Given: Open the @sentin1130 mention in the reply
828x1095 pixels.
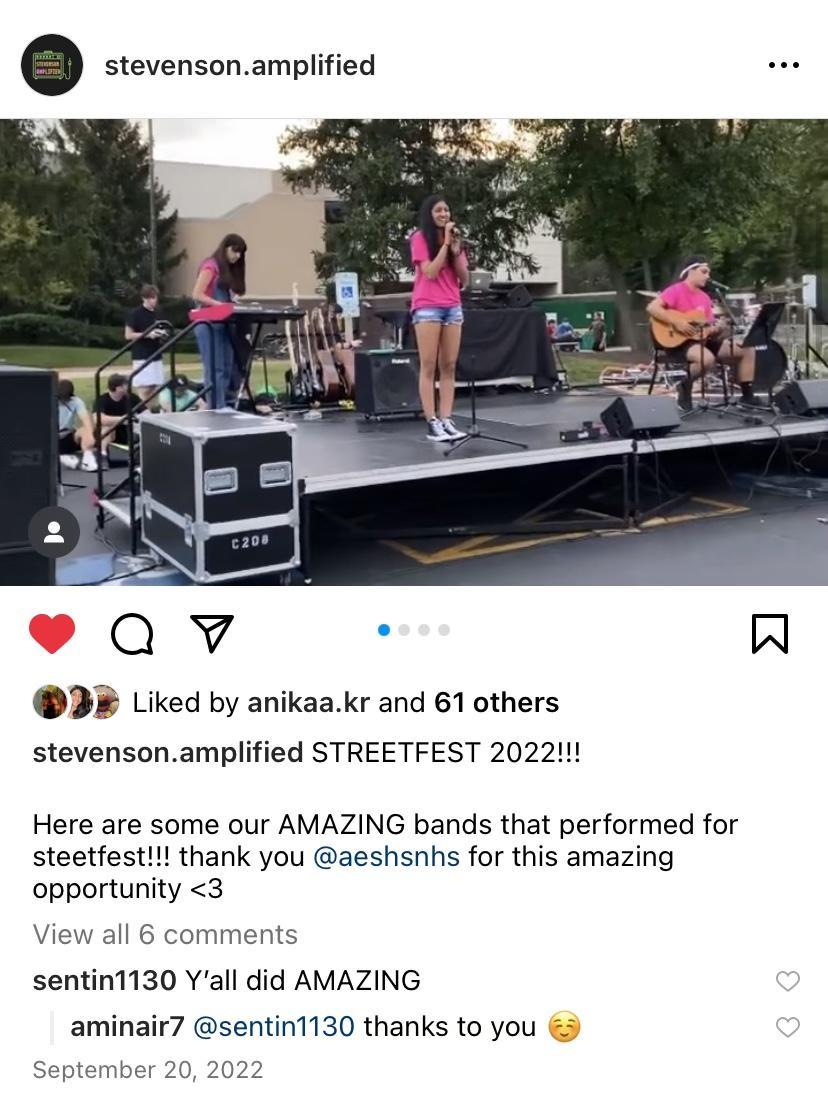Looking at the screenshot, I should (x=273, y=1026).
